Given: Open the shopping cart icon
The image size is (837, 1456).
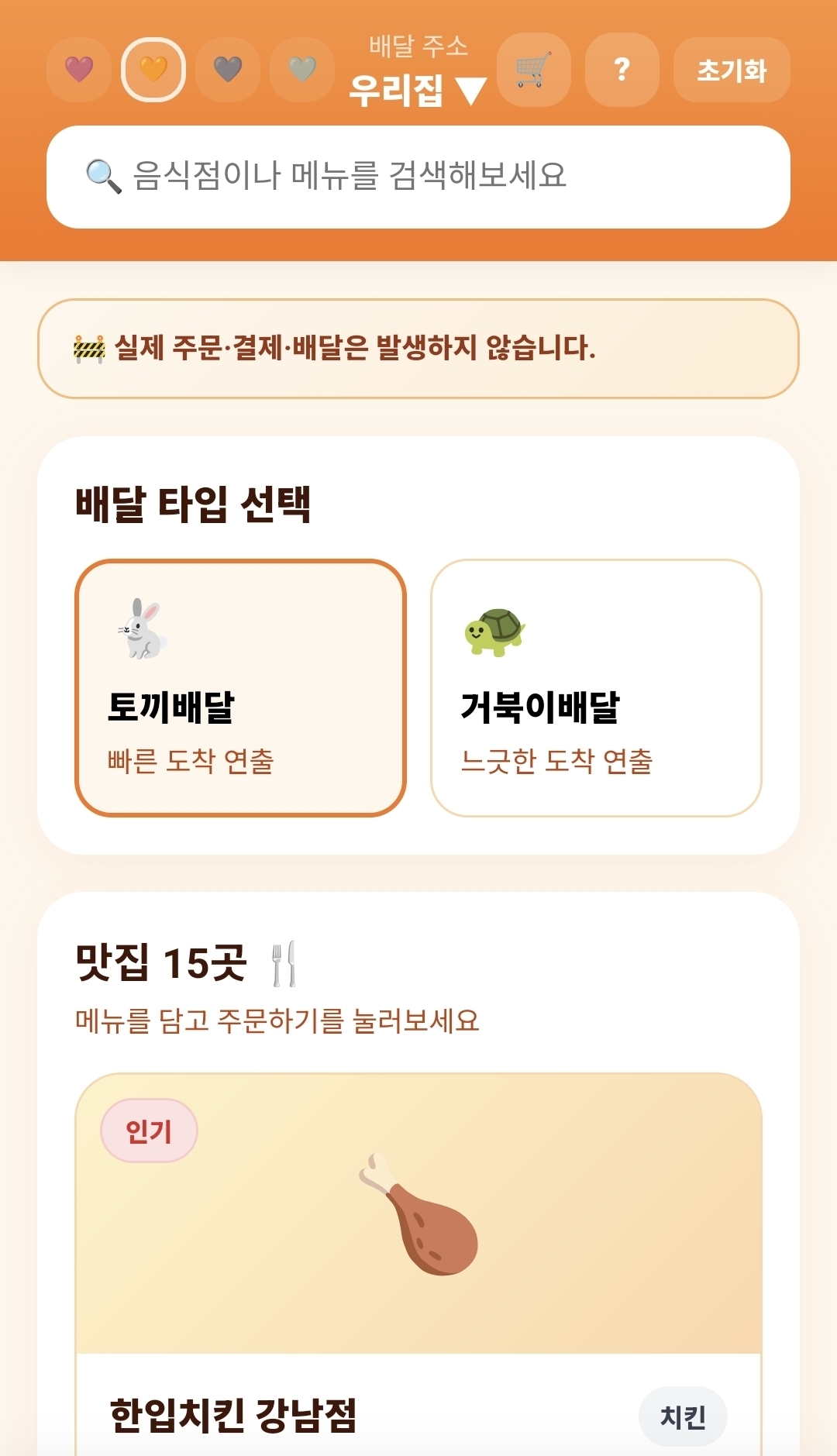Looking at the screenshot, I should (534, 70).
